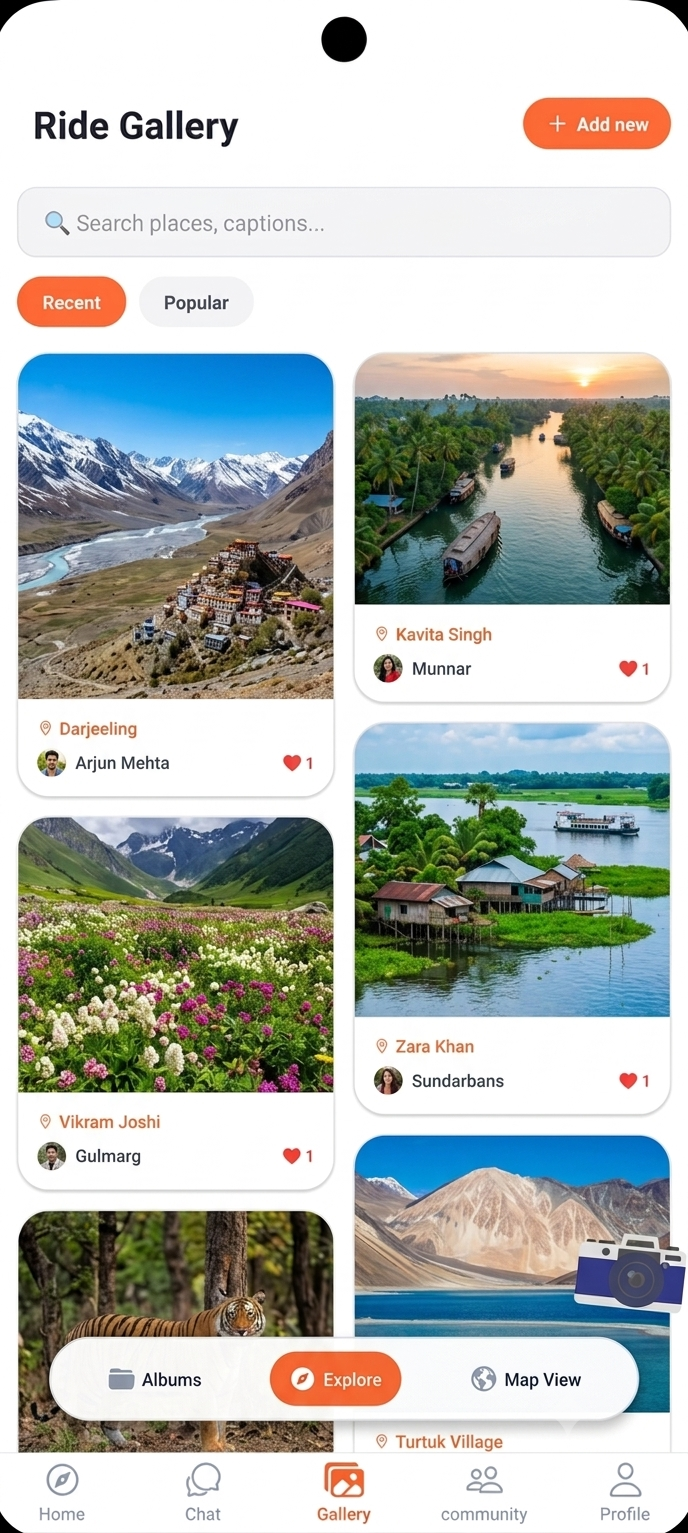
Task: Go to the Home tab
Action: coord(62,1492)
